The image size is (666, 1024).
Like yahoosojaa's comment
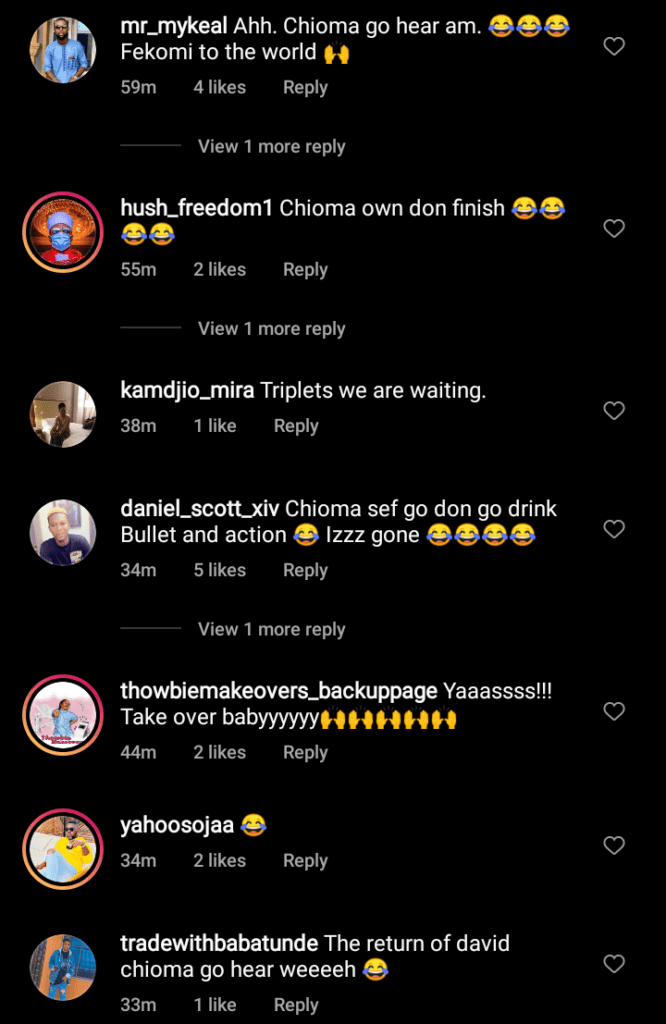[x=614, y=846]
